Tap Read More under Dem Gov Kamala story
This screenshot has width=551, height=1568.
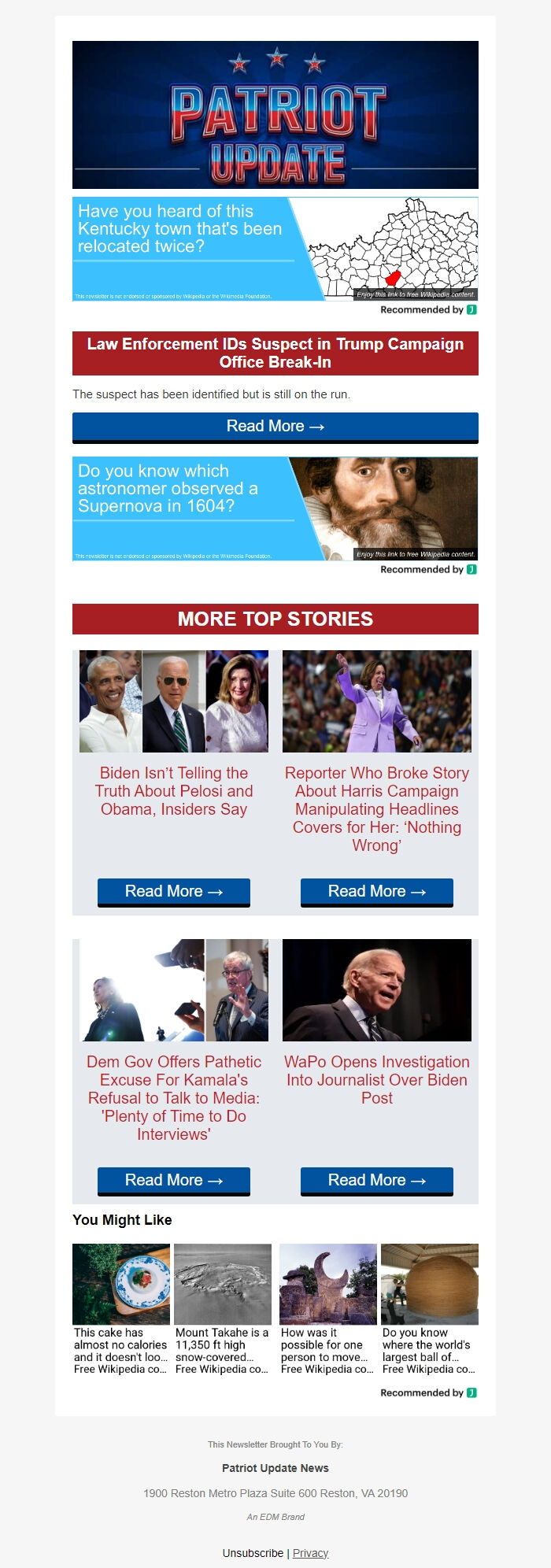pyautogui.click(x=174, y=1181)
